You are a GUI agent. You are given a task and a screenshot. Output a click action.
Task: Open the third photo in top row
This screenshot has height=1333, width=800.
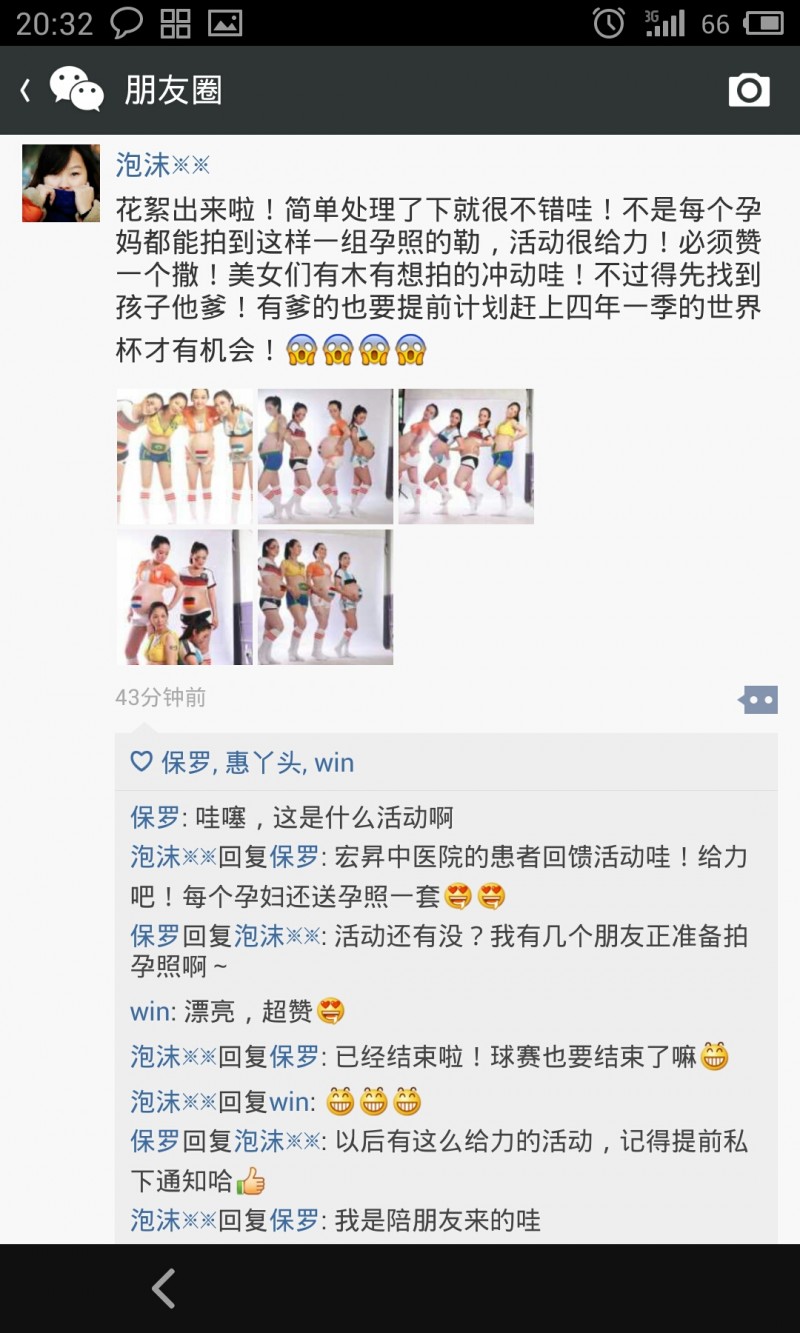[466, 456]
